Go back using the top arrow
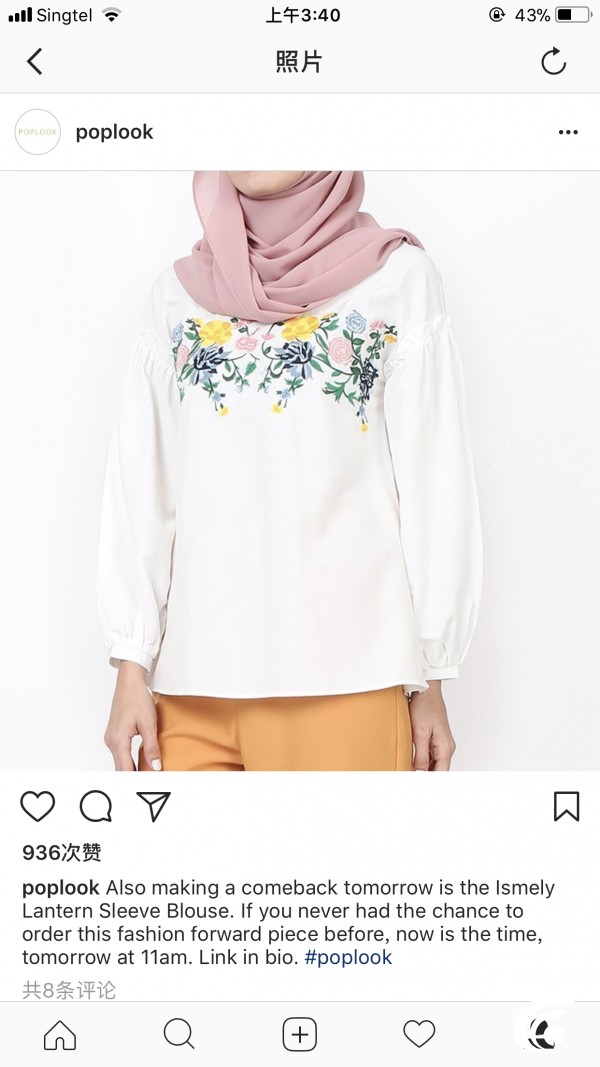 pos(35,61)
